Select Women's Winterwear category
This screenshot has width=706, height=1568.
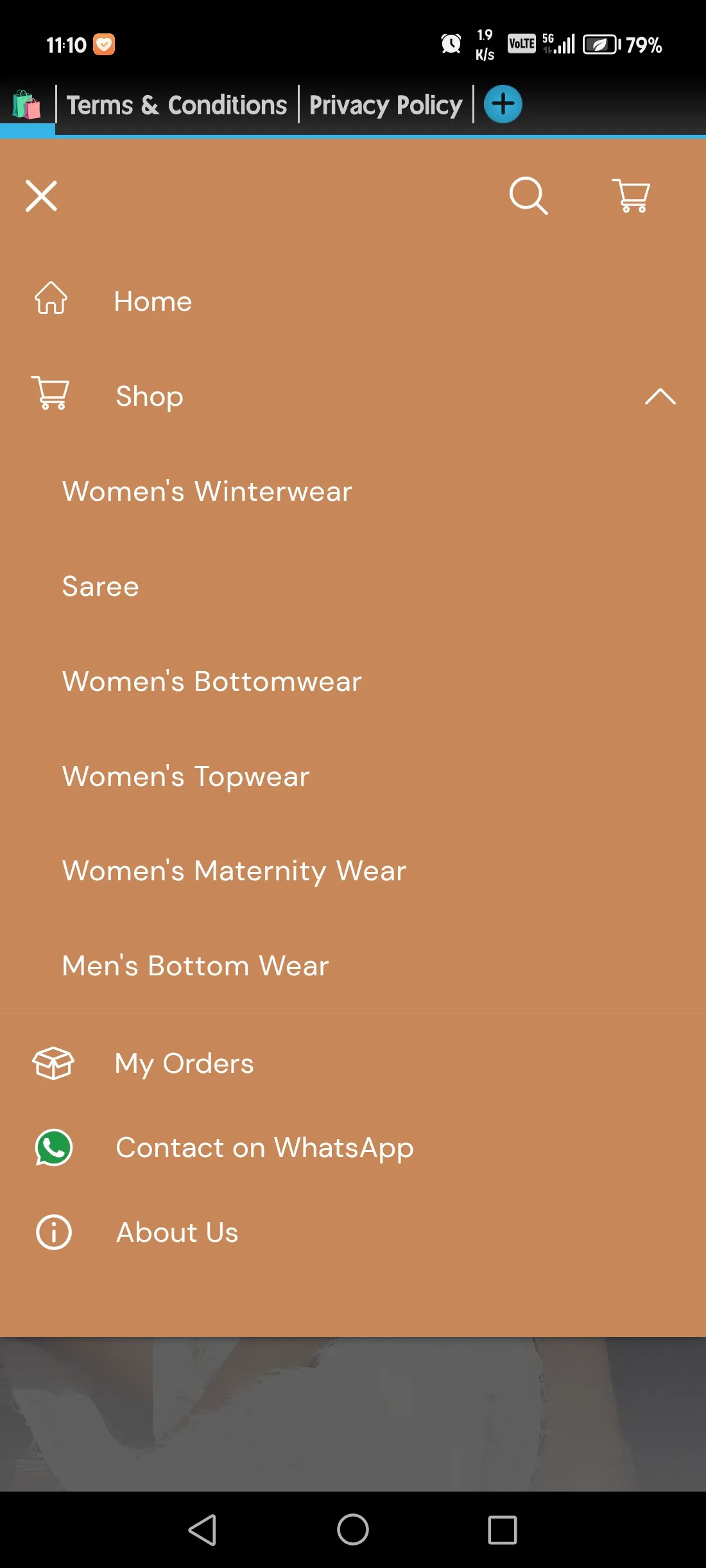(x=207, y=491)
